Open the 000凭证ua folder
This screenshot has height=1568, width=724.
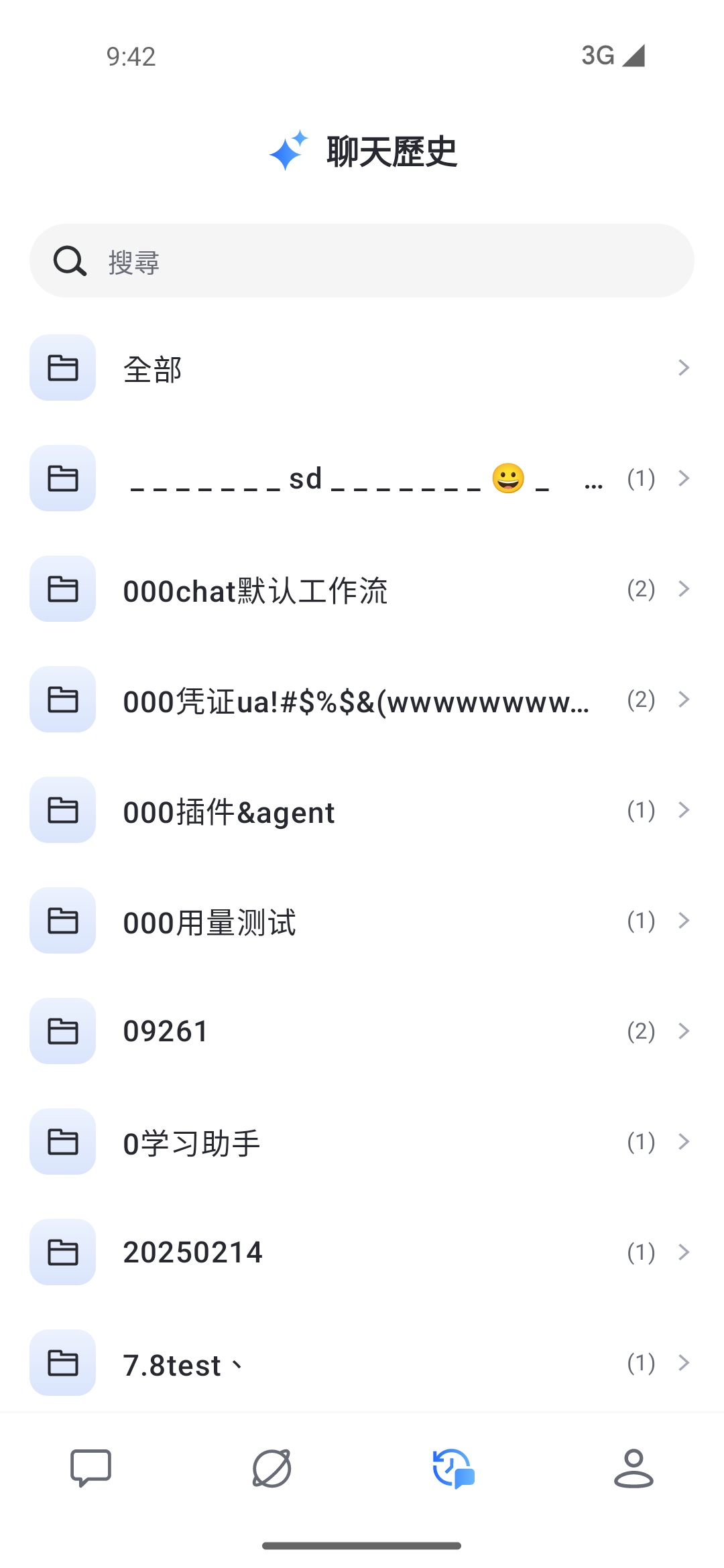click(x=362, y=700)
